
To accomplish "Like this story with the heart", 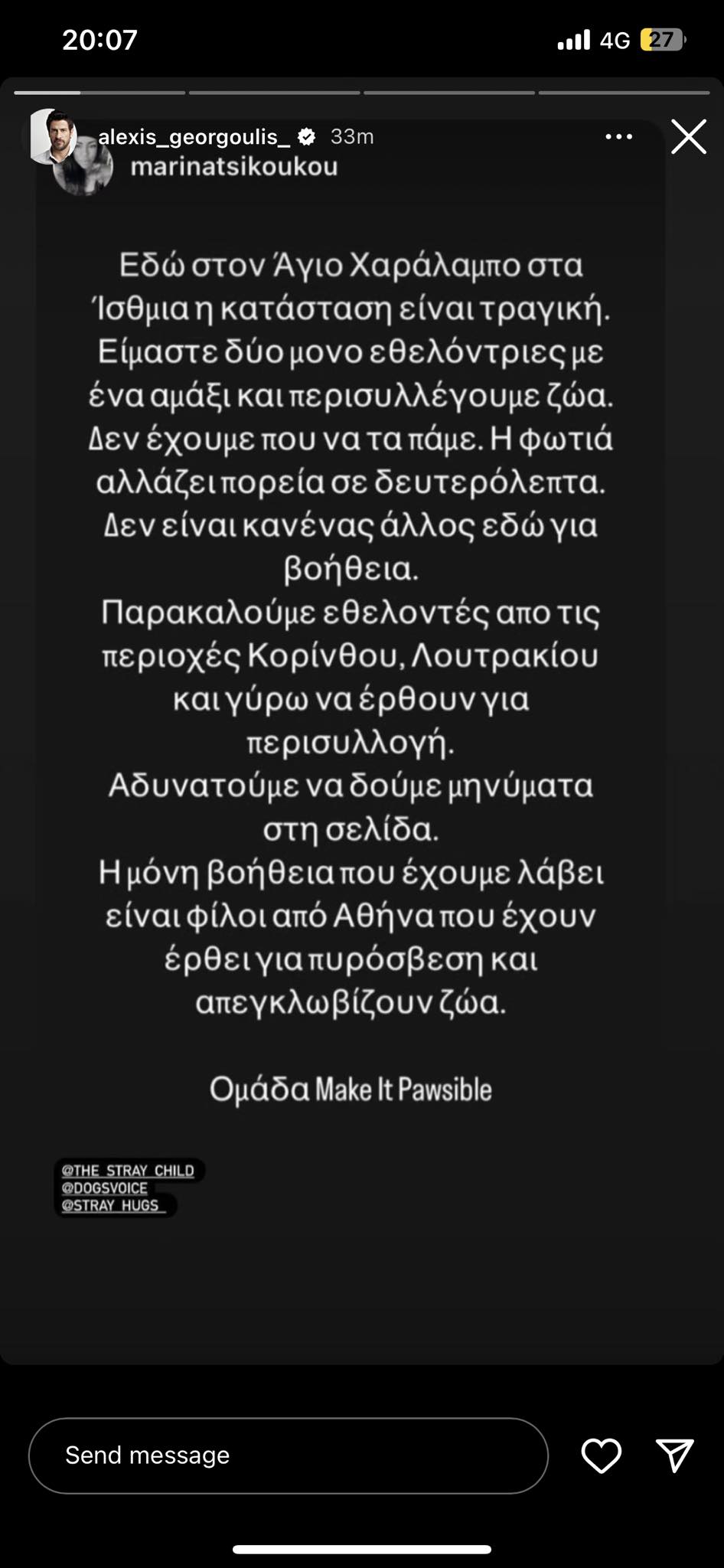I will point(602,1455).
